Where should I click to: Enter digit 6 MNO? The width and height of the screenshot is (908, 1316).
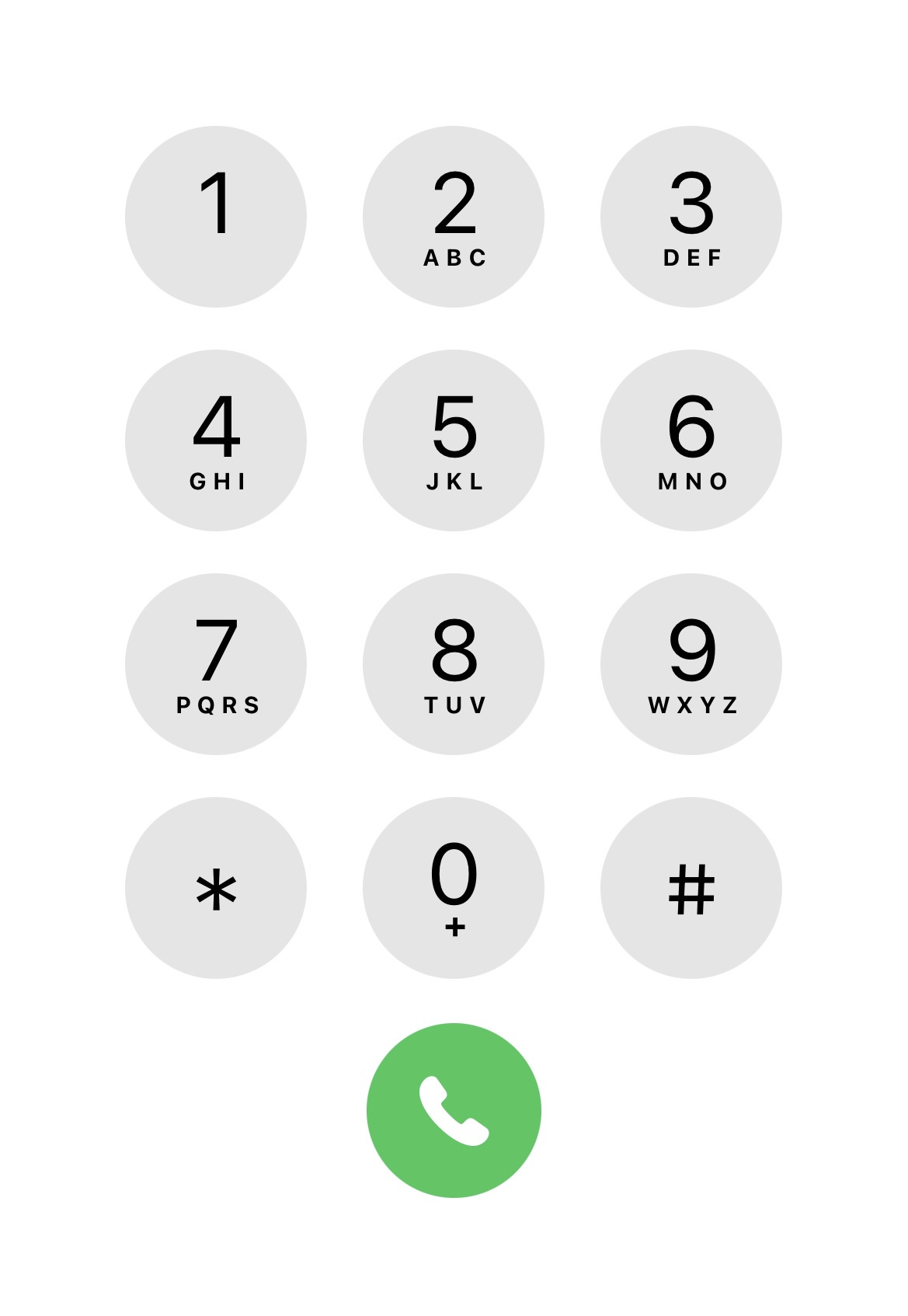(691, 440)
